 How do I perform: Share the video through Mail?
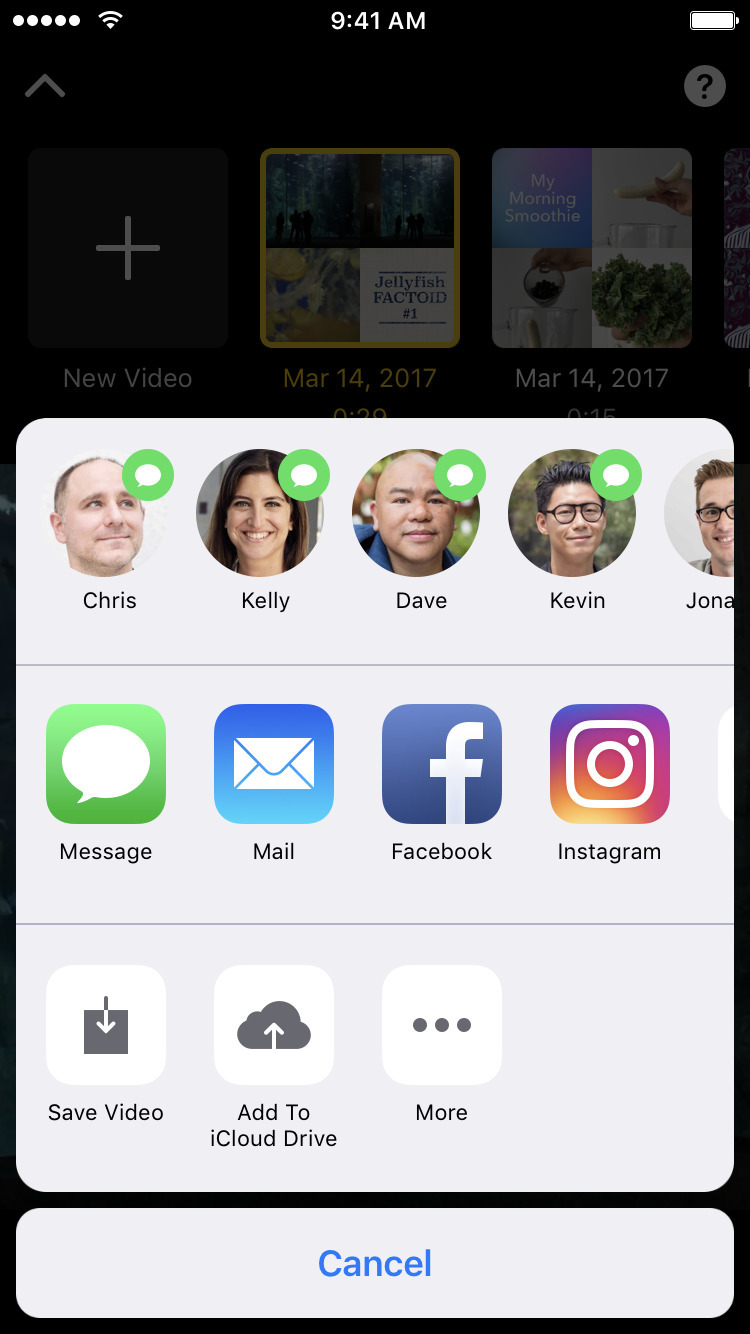point(274,764)
